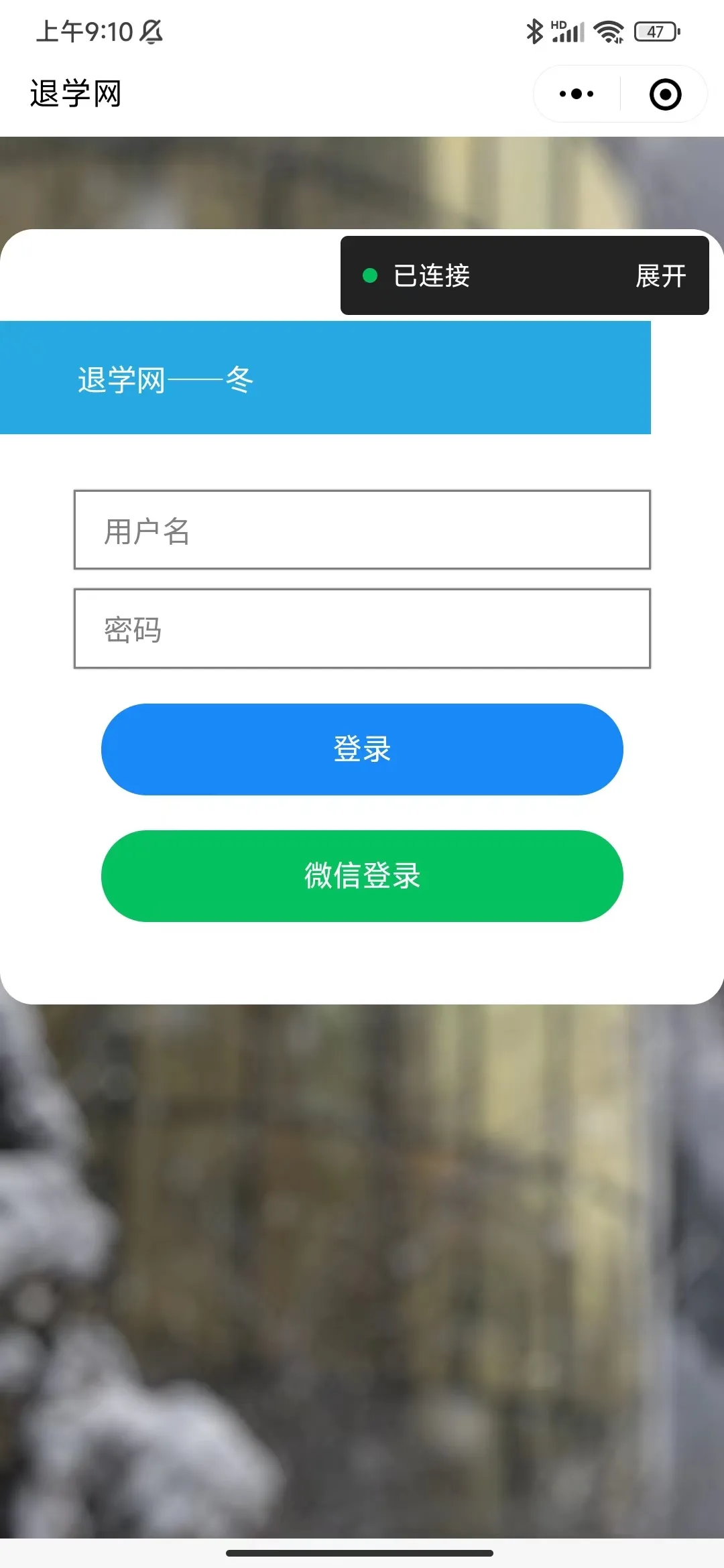Screen dimensions: 724x1568
Task: Tap 微信登录 to log in with WeChat
Action: (362, 875)
